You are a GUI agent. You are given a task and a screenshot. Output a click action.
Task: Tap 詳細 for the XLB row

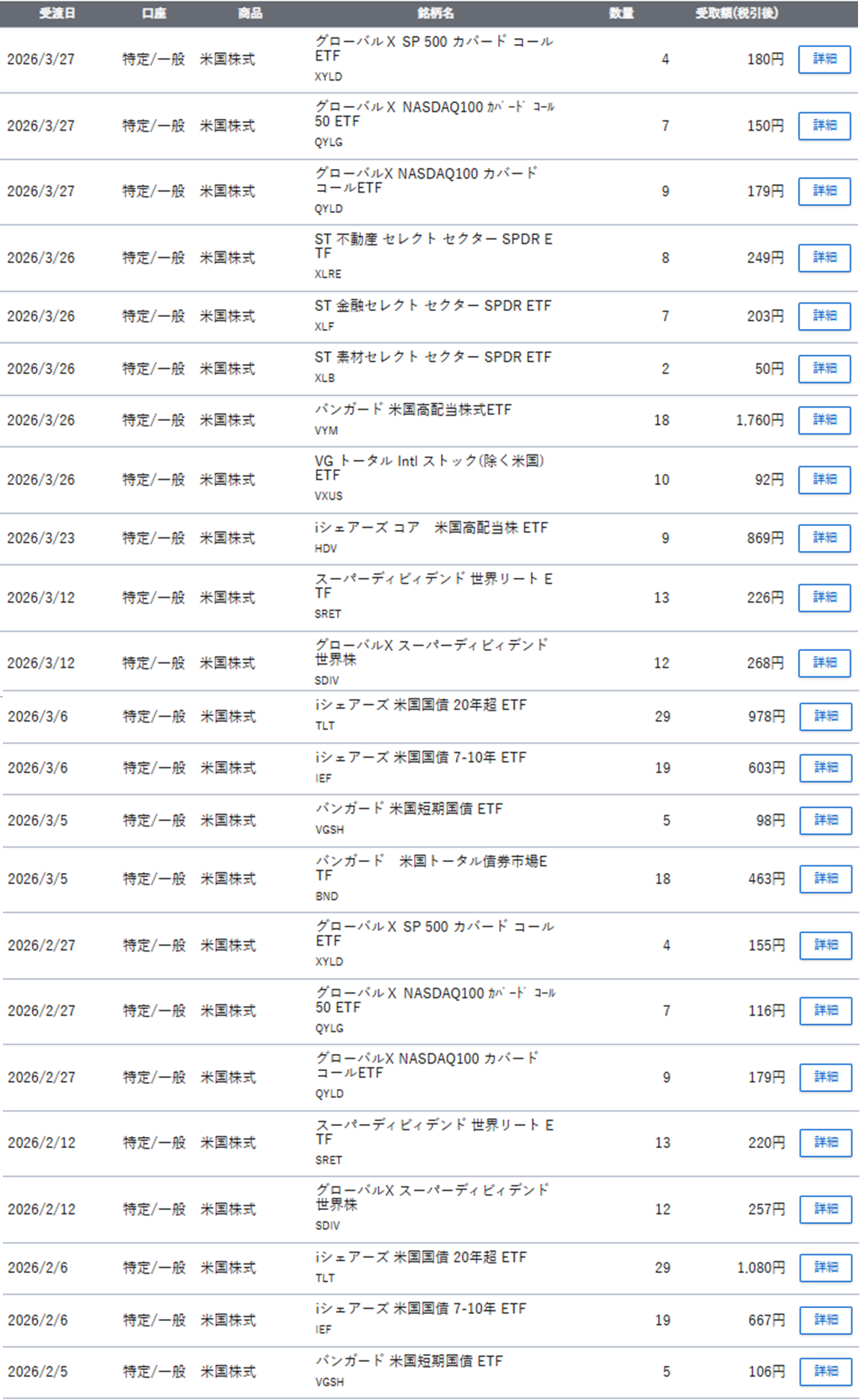824,368
